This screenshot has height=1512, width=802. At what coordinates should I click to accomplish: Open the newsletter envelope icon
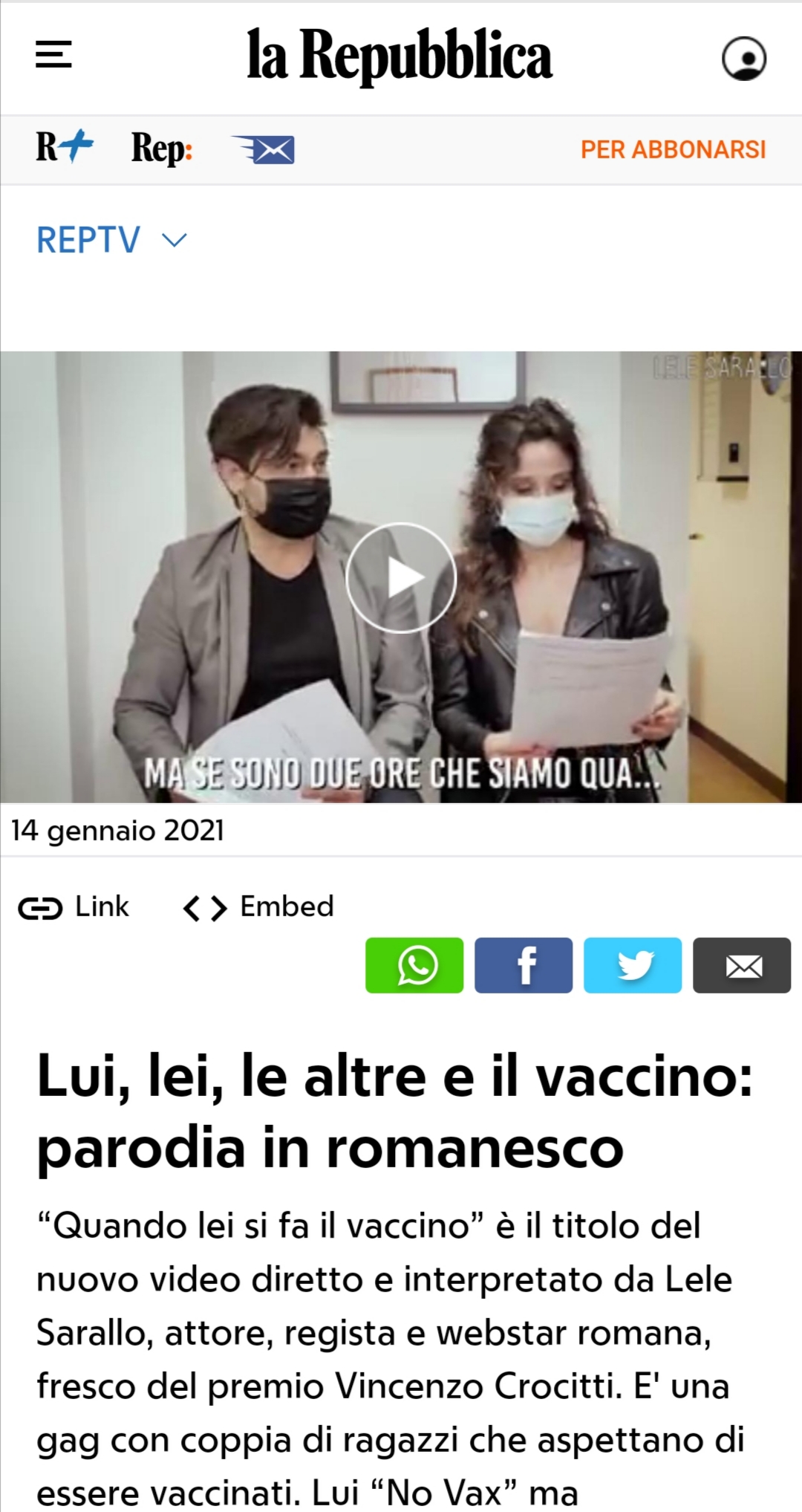click(x=264, y=149)
